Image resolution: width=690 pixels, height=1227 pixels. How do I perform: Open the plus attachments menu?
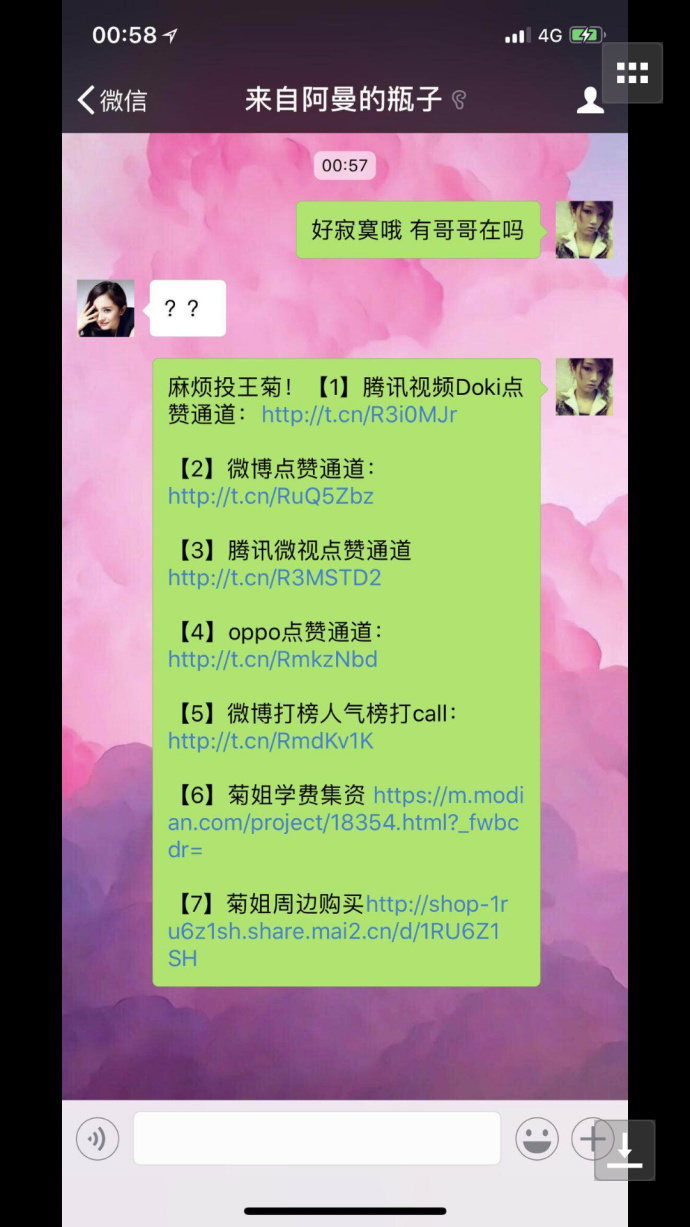click(x=586, y=1138)
